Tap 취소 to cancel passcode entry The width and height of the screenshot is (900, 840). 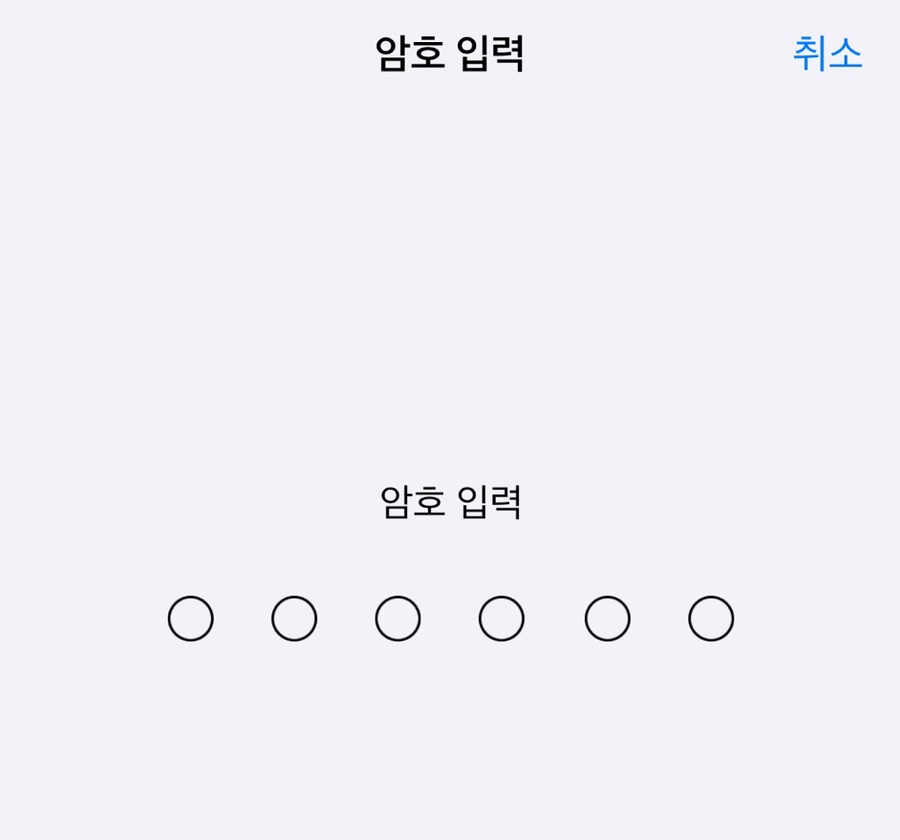[x=827, y=54]
